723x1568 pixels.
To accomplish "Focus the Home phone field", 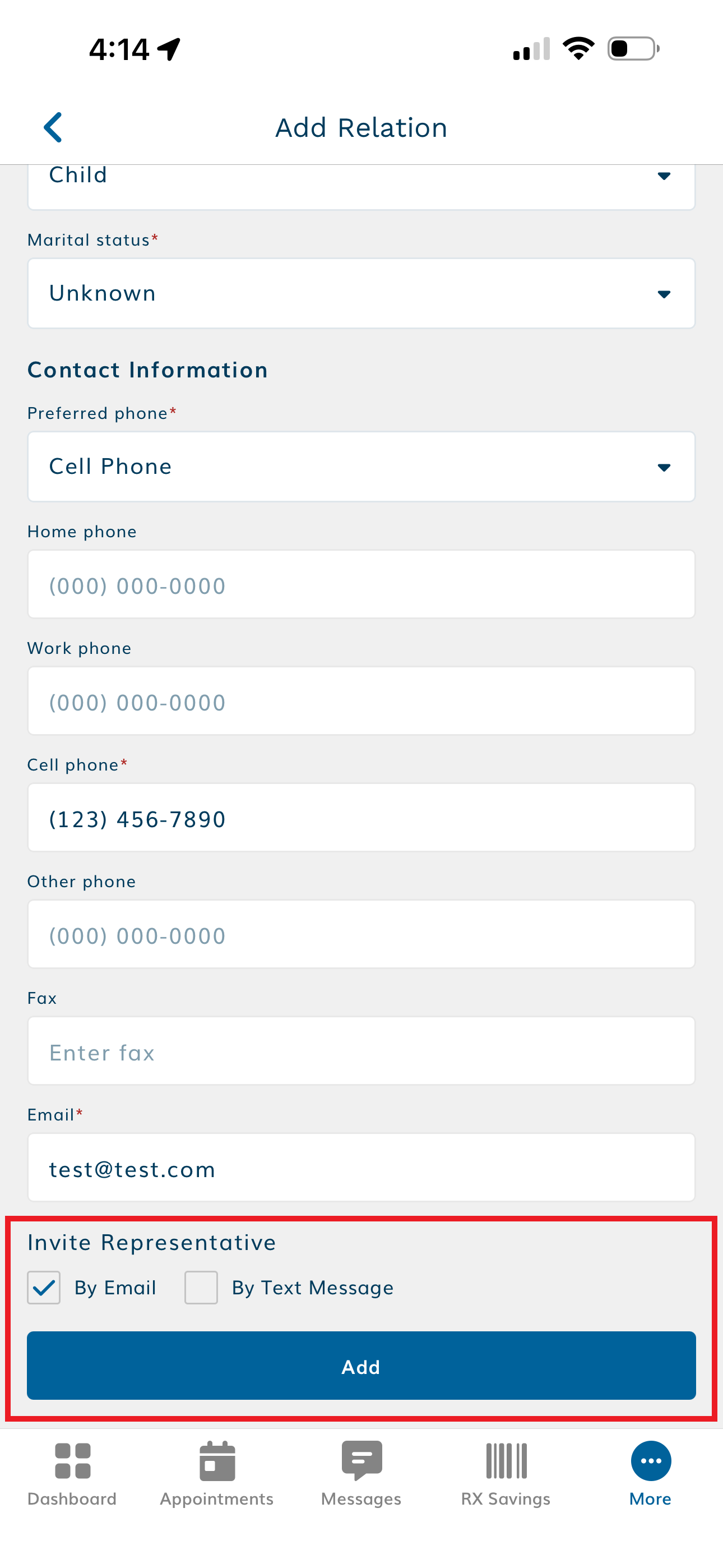I will tap(361, 585).
